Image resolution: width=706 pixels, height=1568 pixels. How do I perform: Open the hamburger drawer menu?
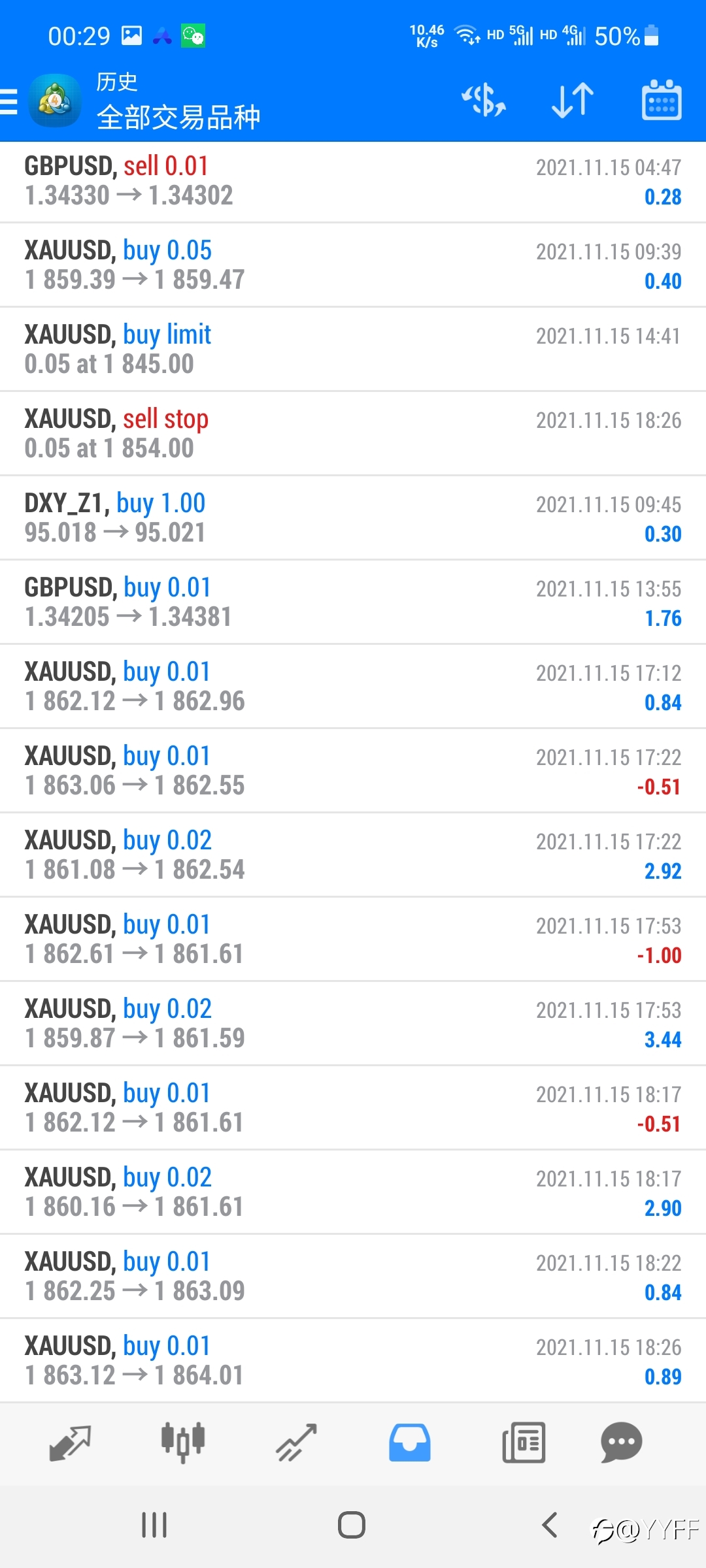tap(8, 102)
